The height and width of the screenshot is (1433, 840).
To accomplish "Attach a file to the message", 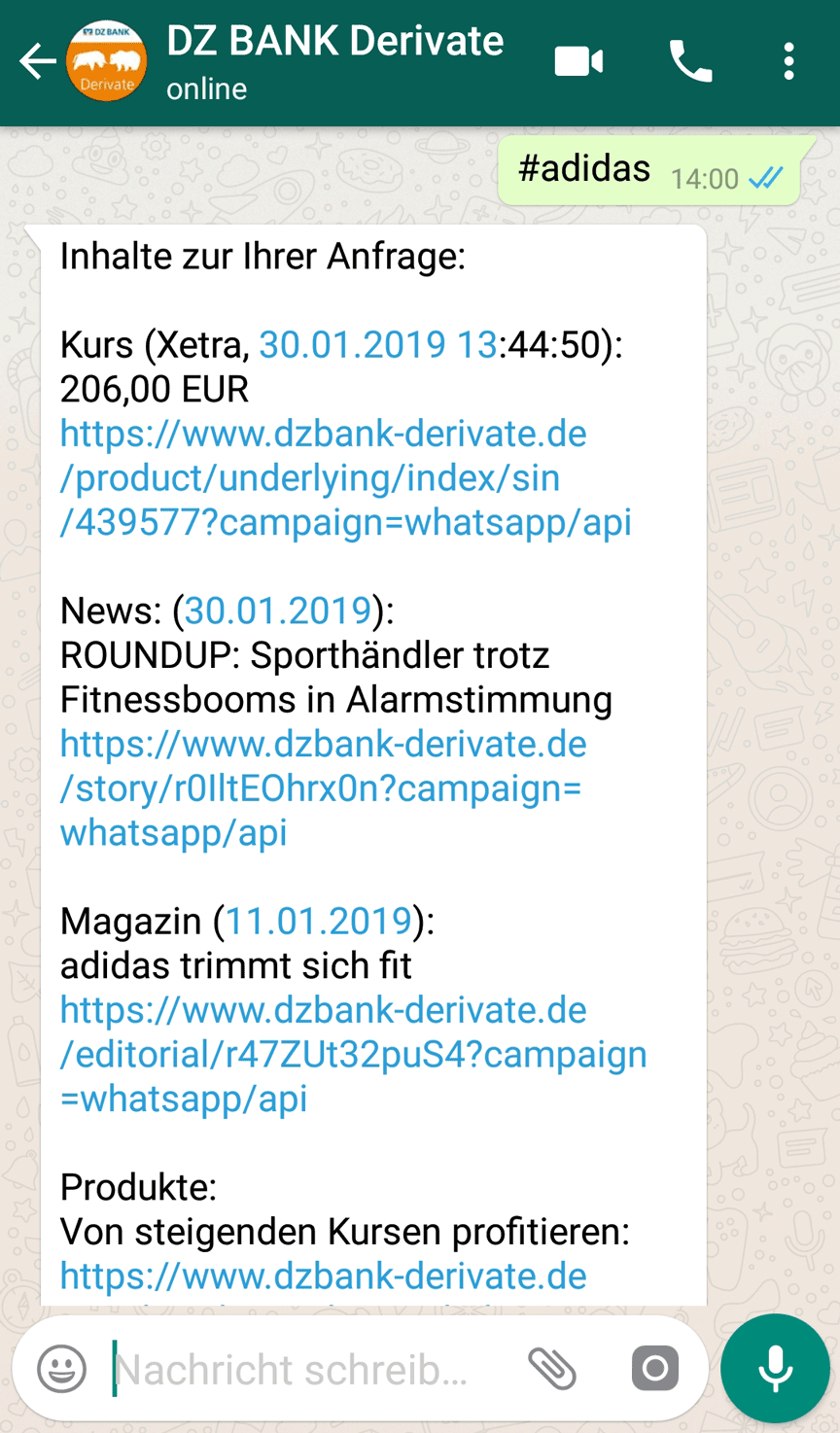I will (552, 1370).
